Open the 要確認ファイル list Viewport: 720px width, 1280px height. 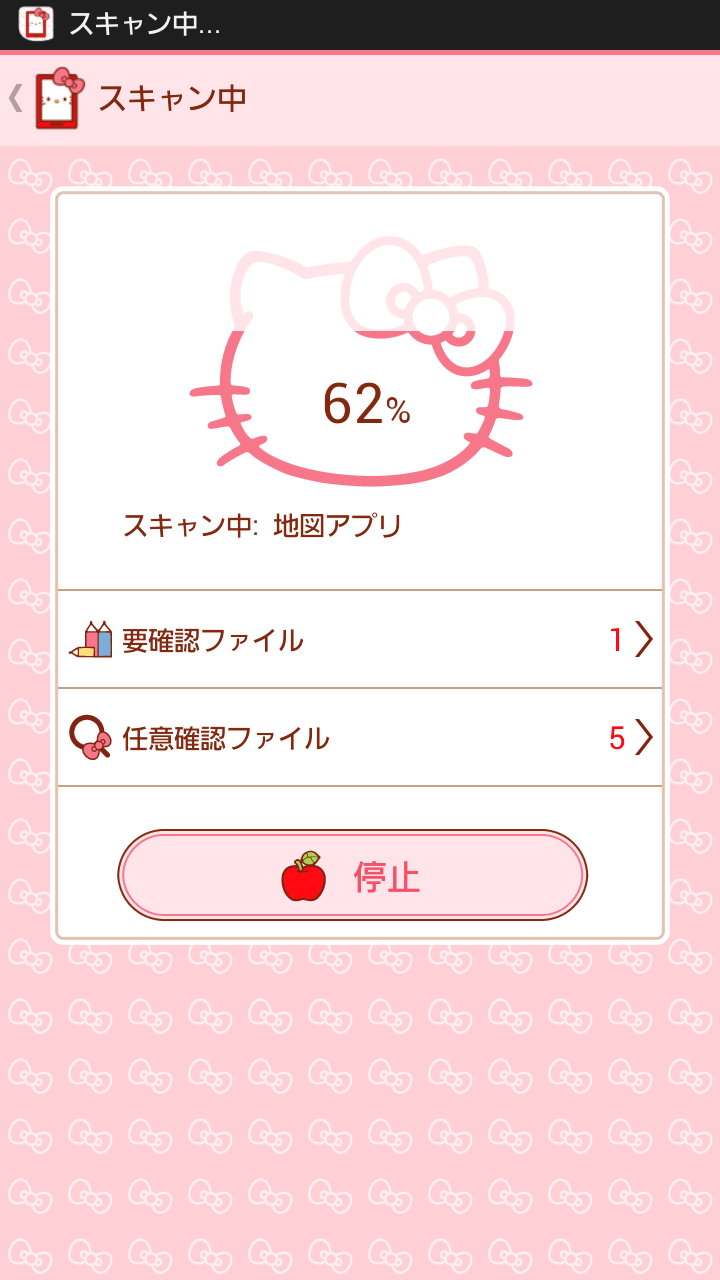coord(360,640)
